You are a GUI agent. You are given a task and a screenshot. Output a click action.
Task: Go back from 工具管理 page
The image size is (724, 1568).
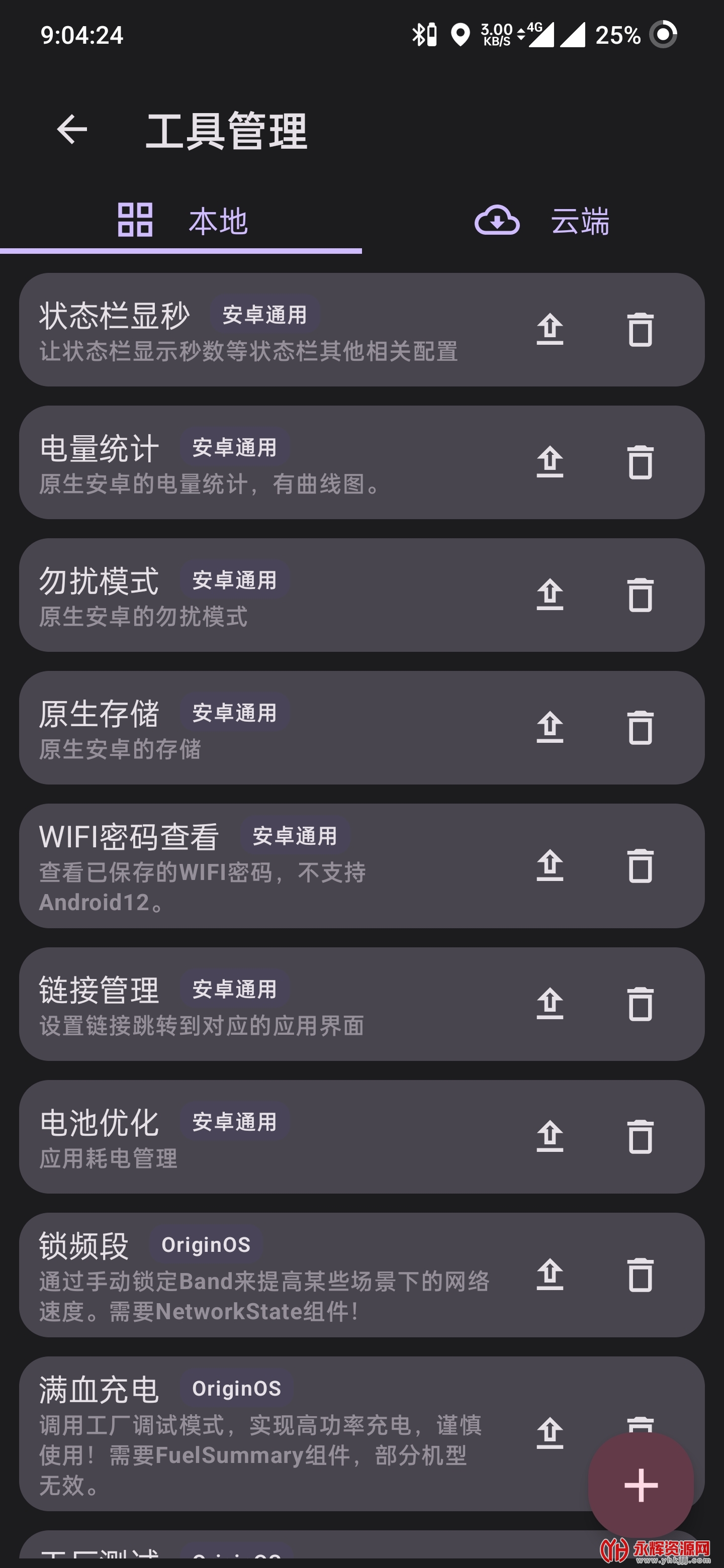(72, 130)
